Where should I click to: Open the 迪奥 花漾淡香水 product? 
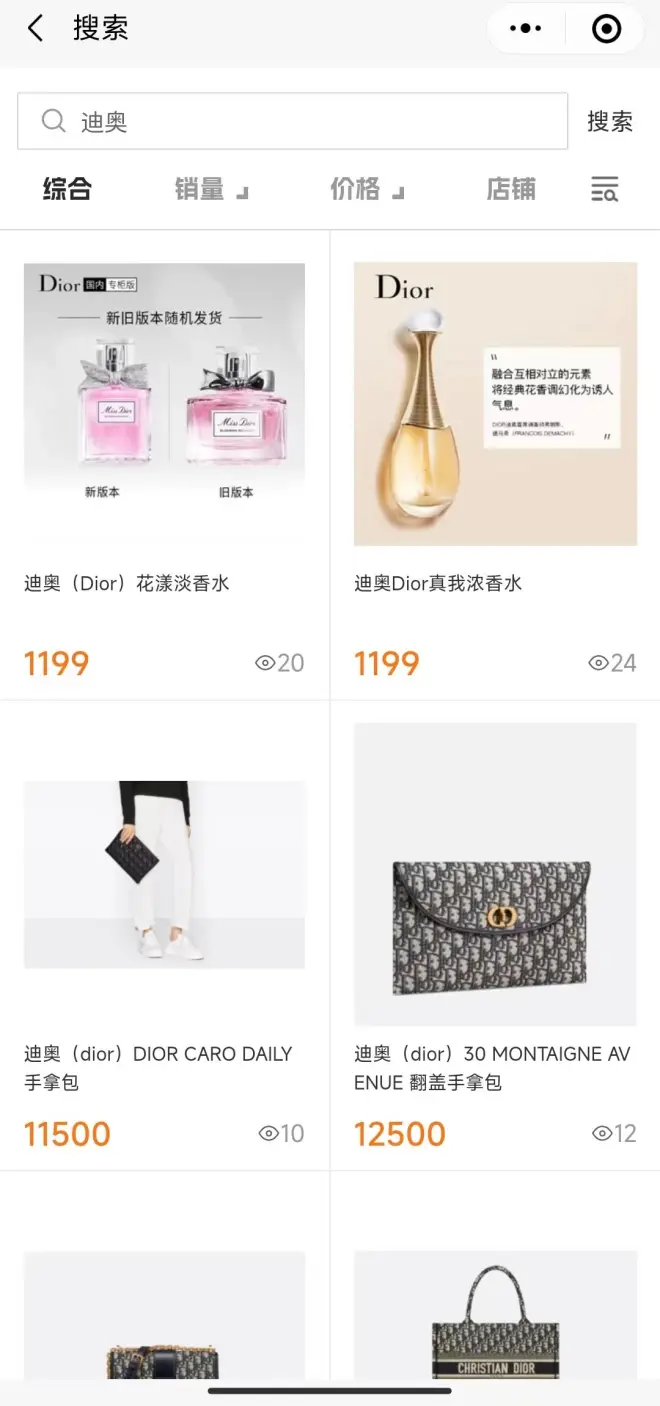[164, 405]
